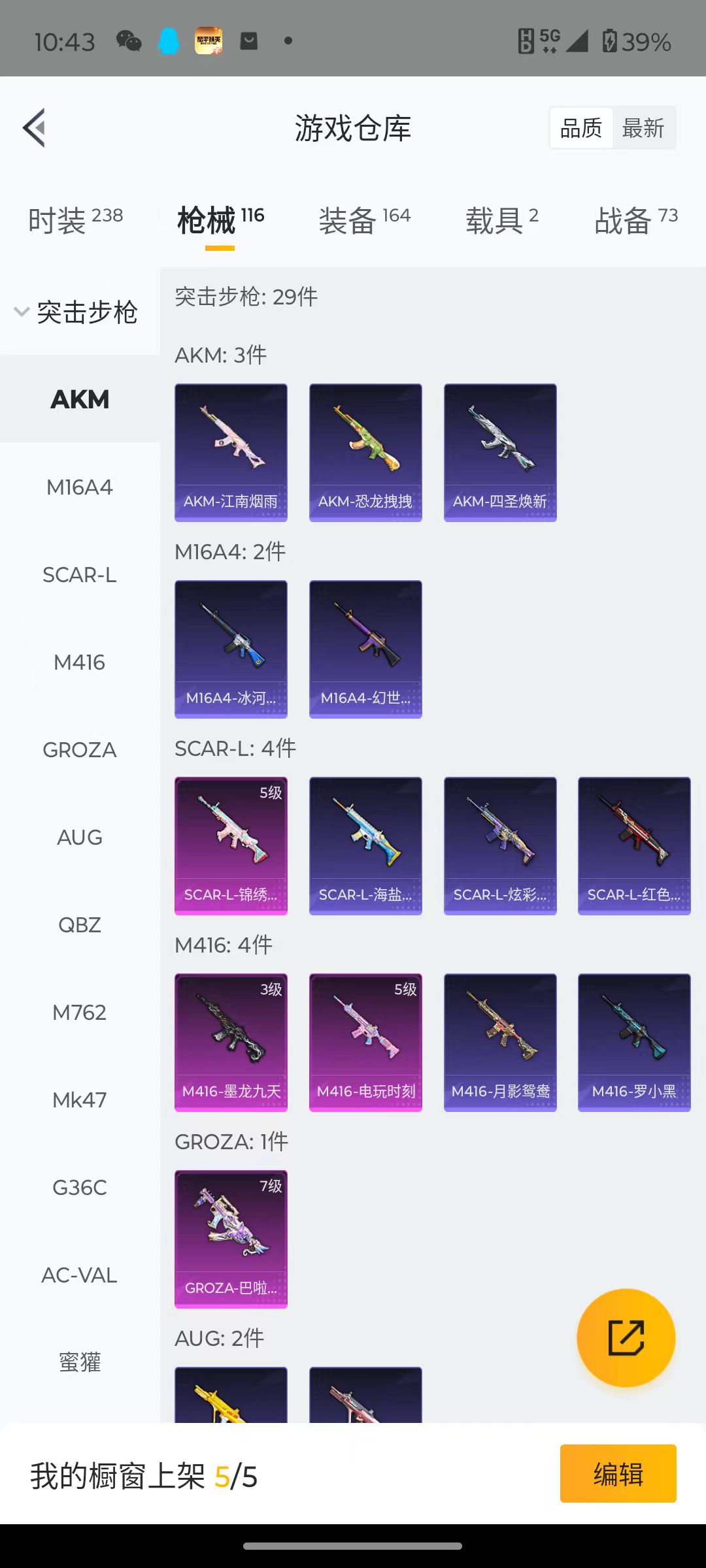Go back using the top-left arrow
Image resolution: width=706 pixels, height=1568 pixels.
(x=34, y=128)
